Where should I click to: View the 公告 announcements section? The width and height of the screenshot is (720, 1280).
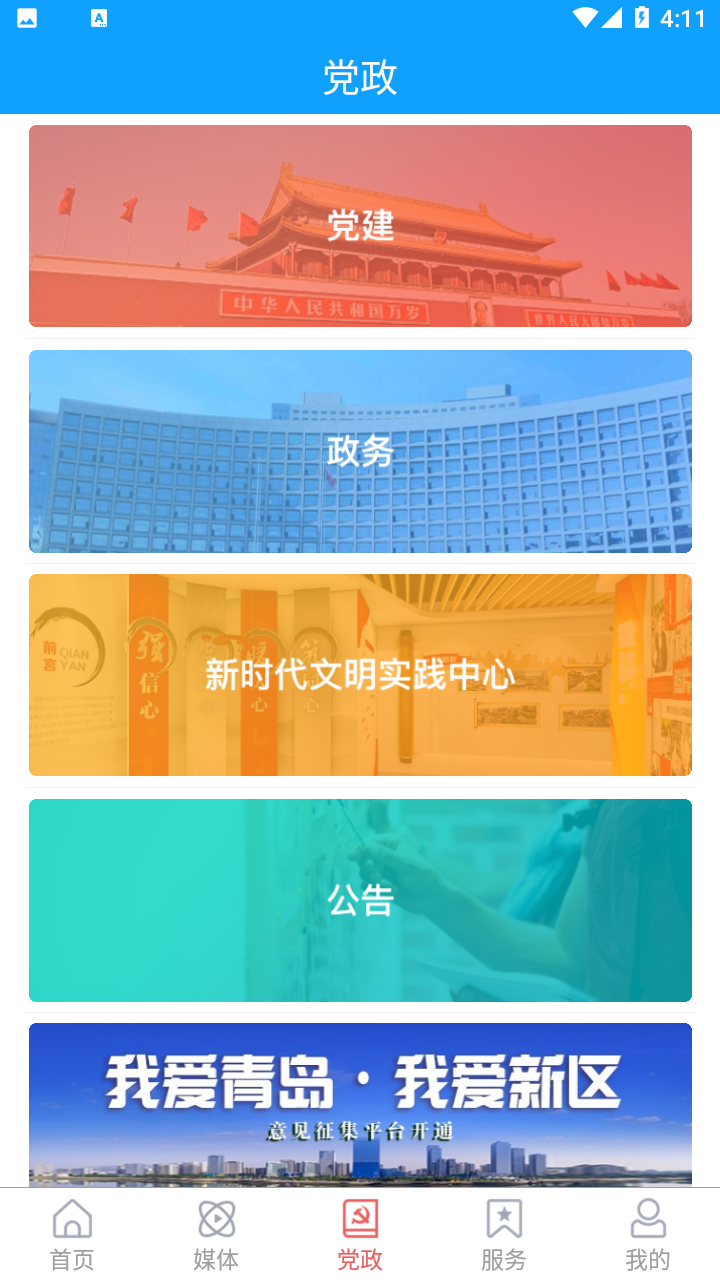pos(360,900)
